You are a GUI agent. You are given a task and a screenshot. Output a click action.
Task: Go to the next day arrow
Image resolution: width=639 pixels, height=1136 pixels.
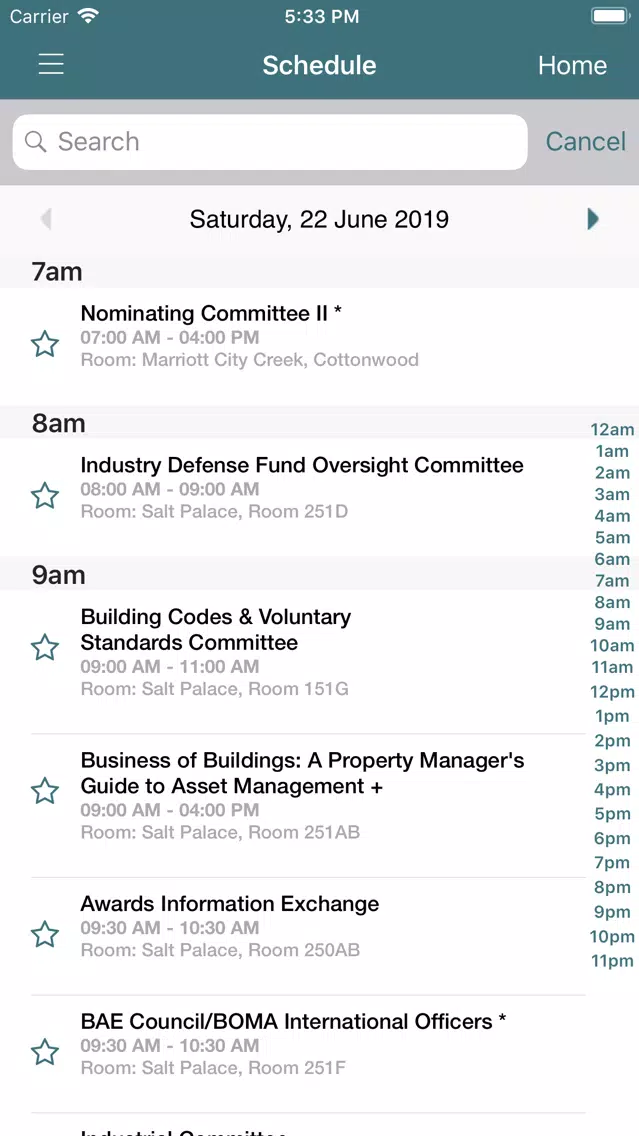tap(593, 219)
